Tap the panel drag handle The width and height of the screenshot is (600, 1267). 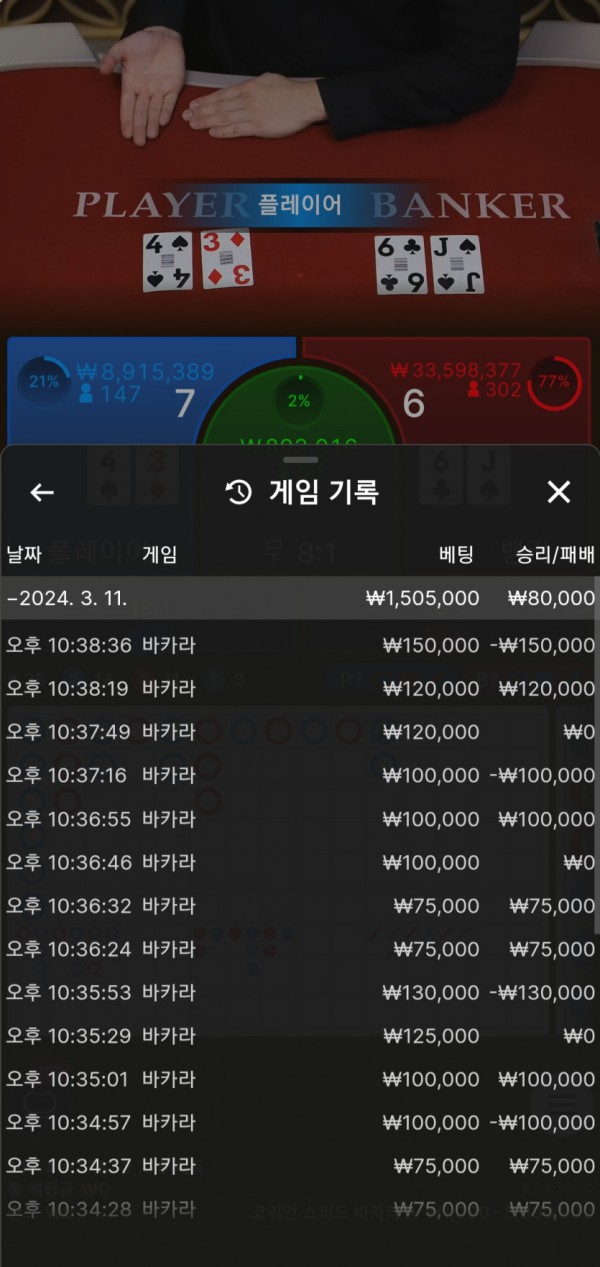tap(300, 460)
